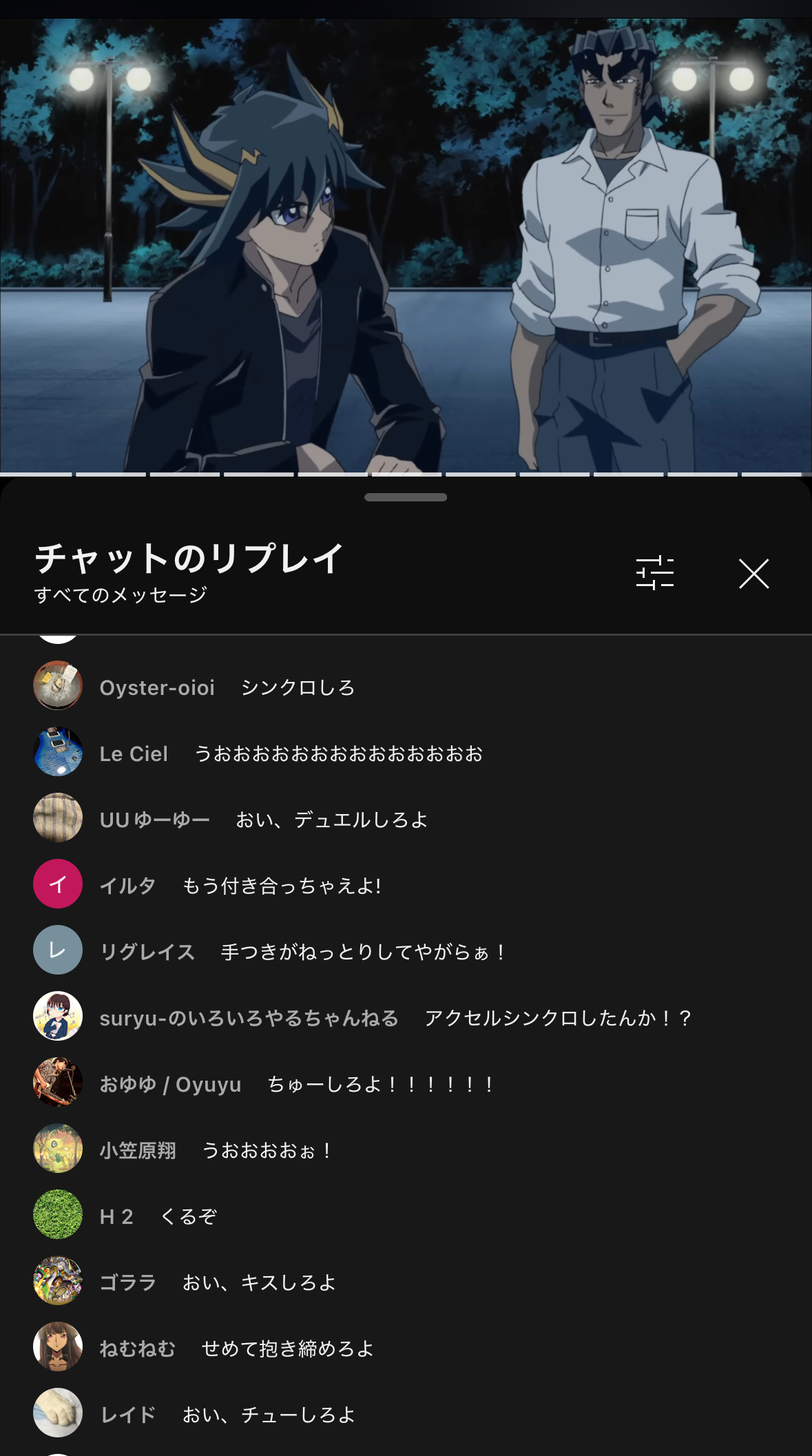The width and height of the screenshot is (812, 1456).
Task: Open the message from H 2
Action: 406,1216
